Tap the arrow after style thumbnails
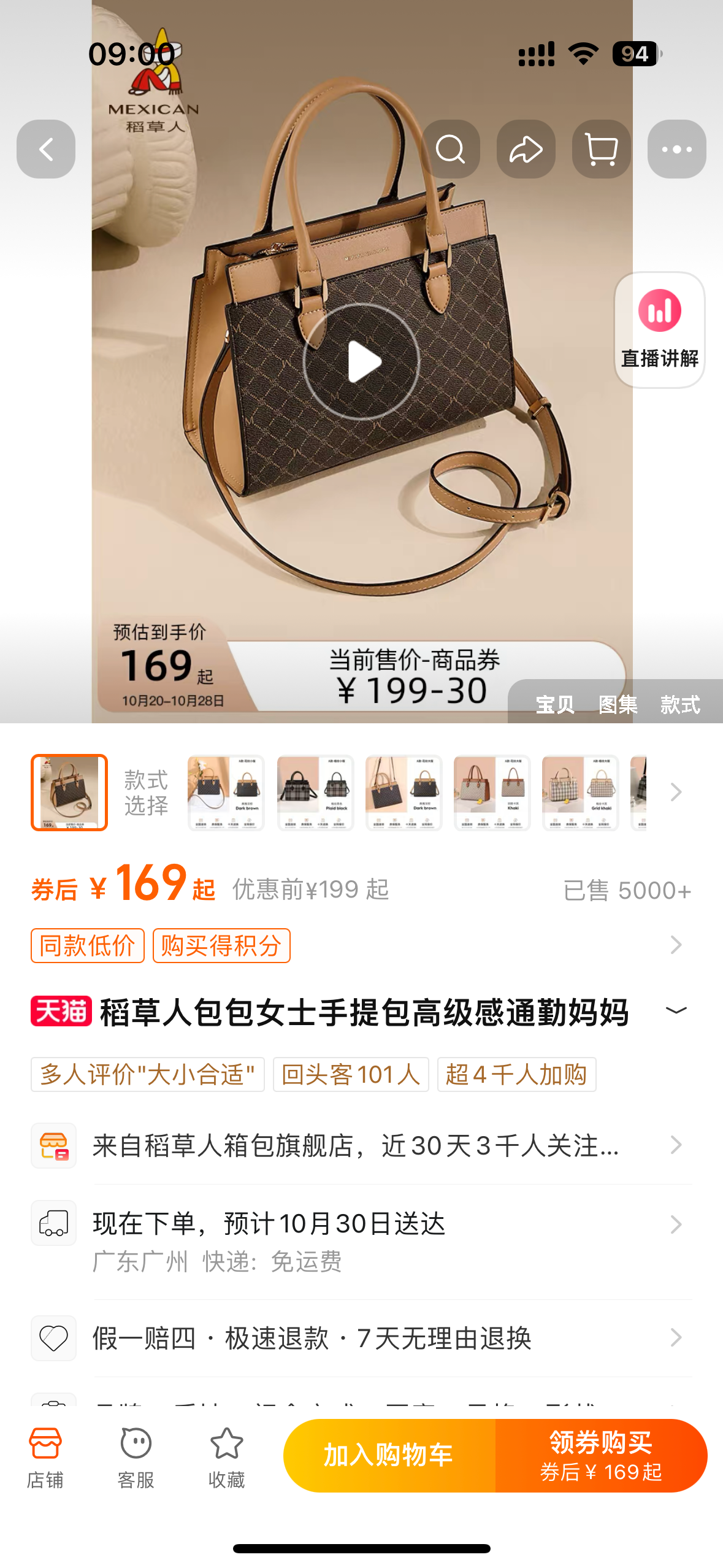 pos(676,793)
